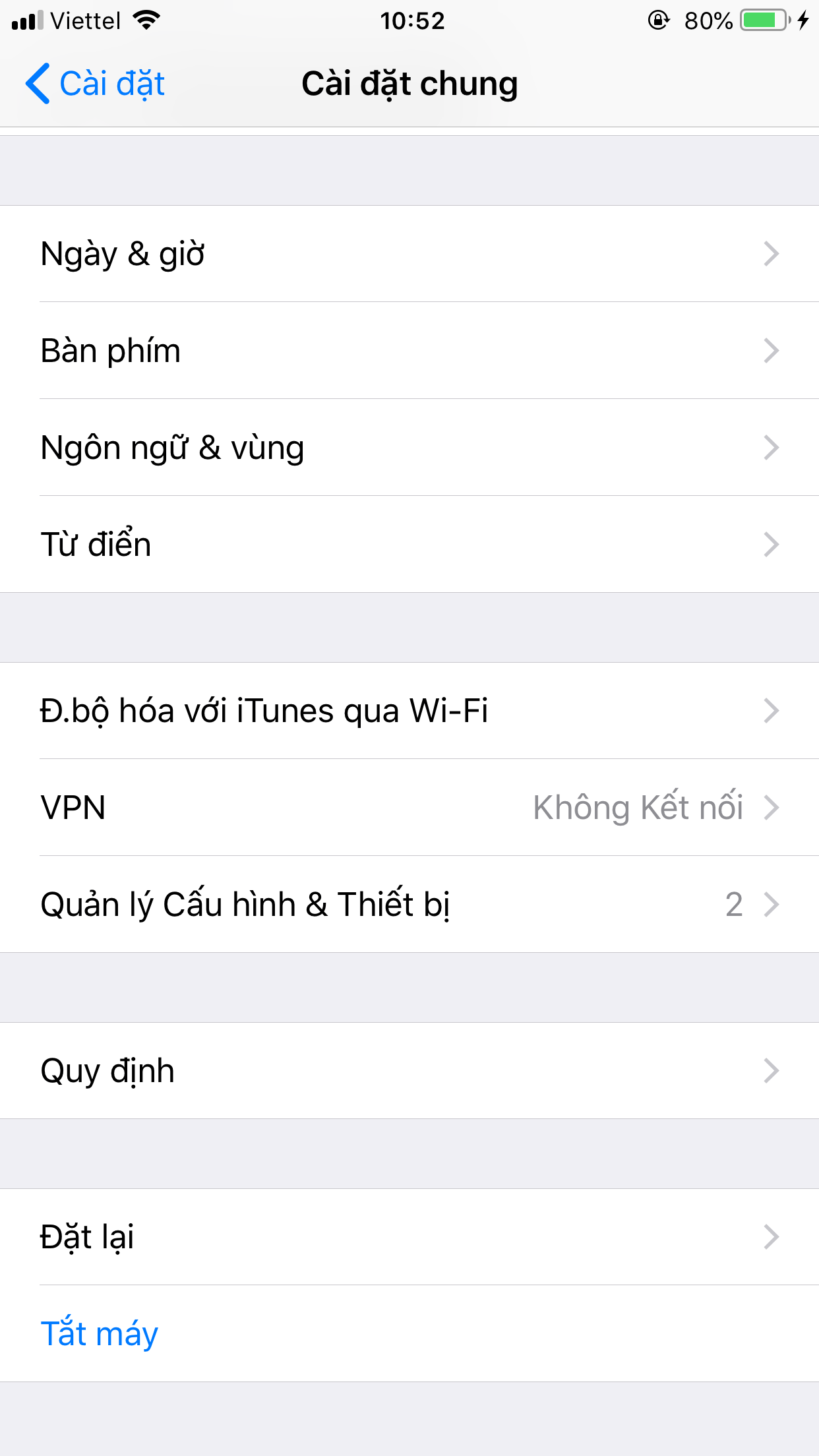This screenshot has width=819, height=1456.
Task: Go back to Cài đặt
Action: click(x=96, y=84)
